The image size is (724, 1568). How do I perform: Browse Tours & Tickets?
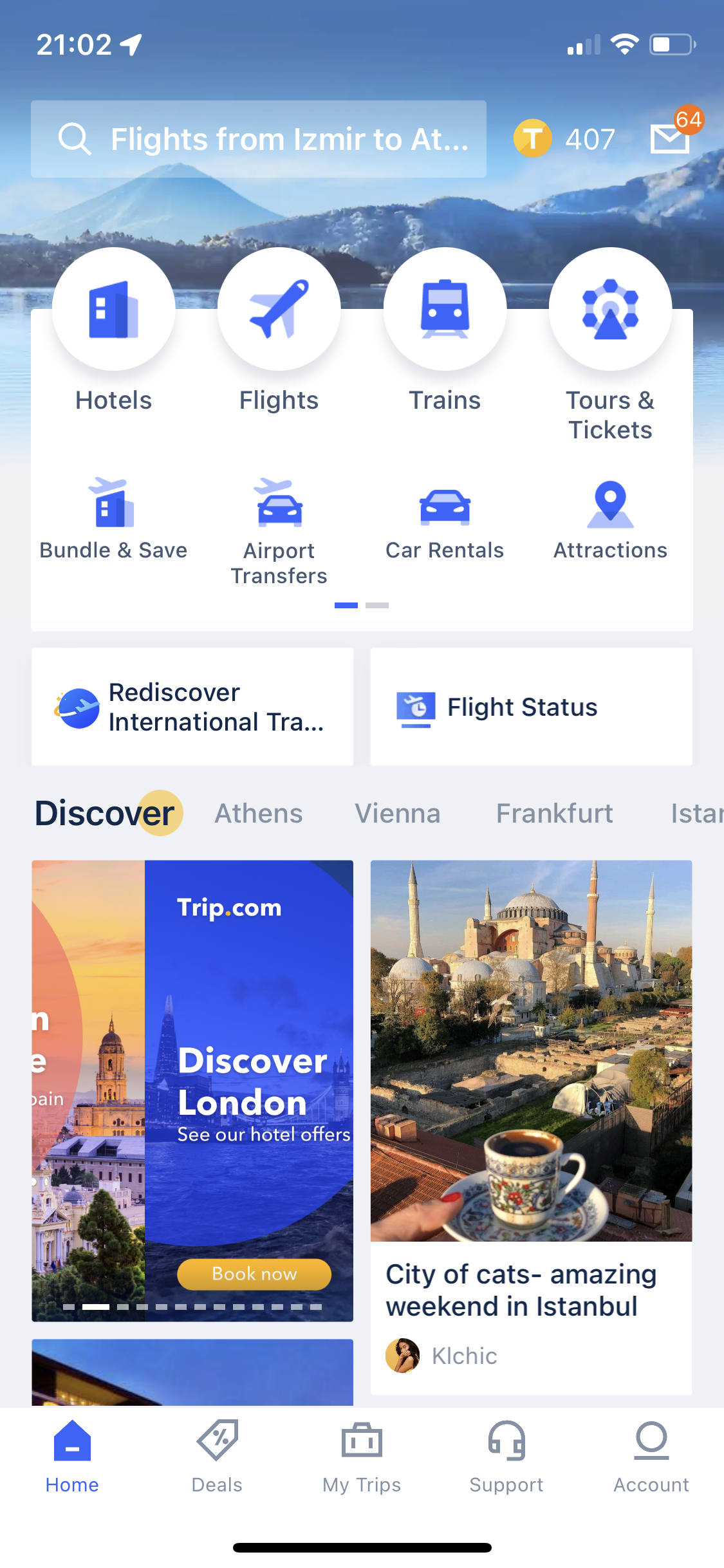(610, 310)
